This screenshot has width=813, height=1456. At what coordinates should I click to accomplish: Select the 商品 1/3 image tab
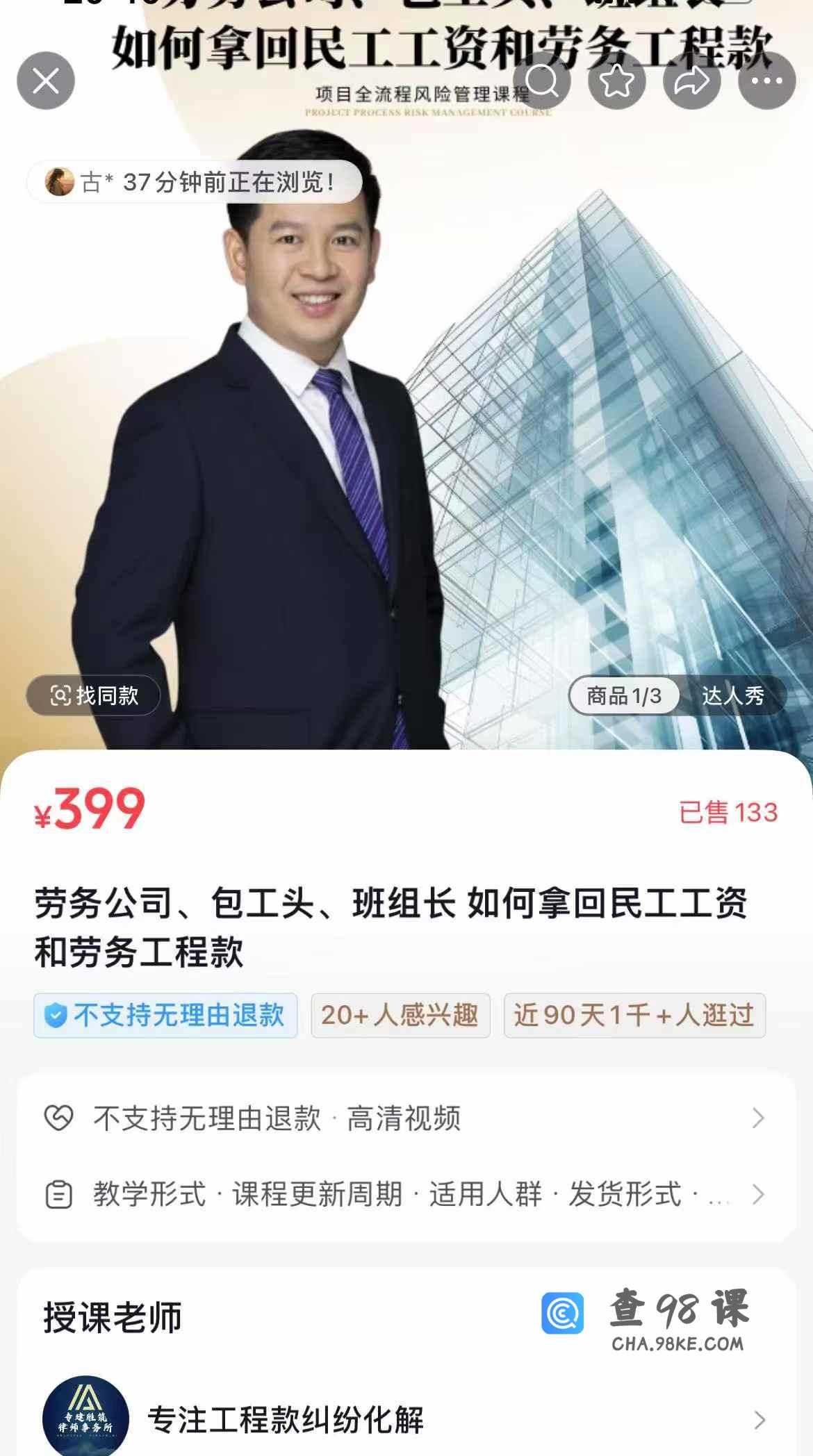point(624,695)
